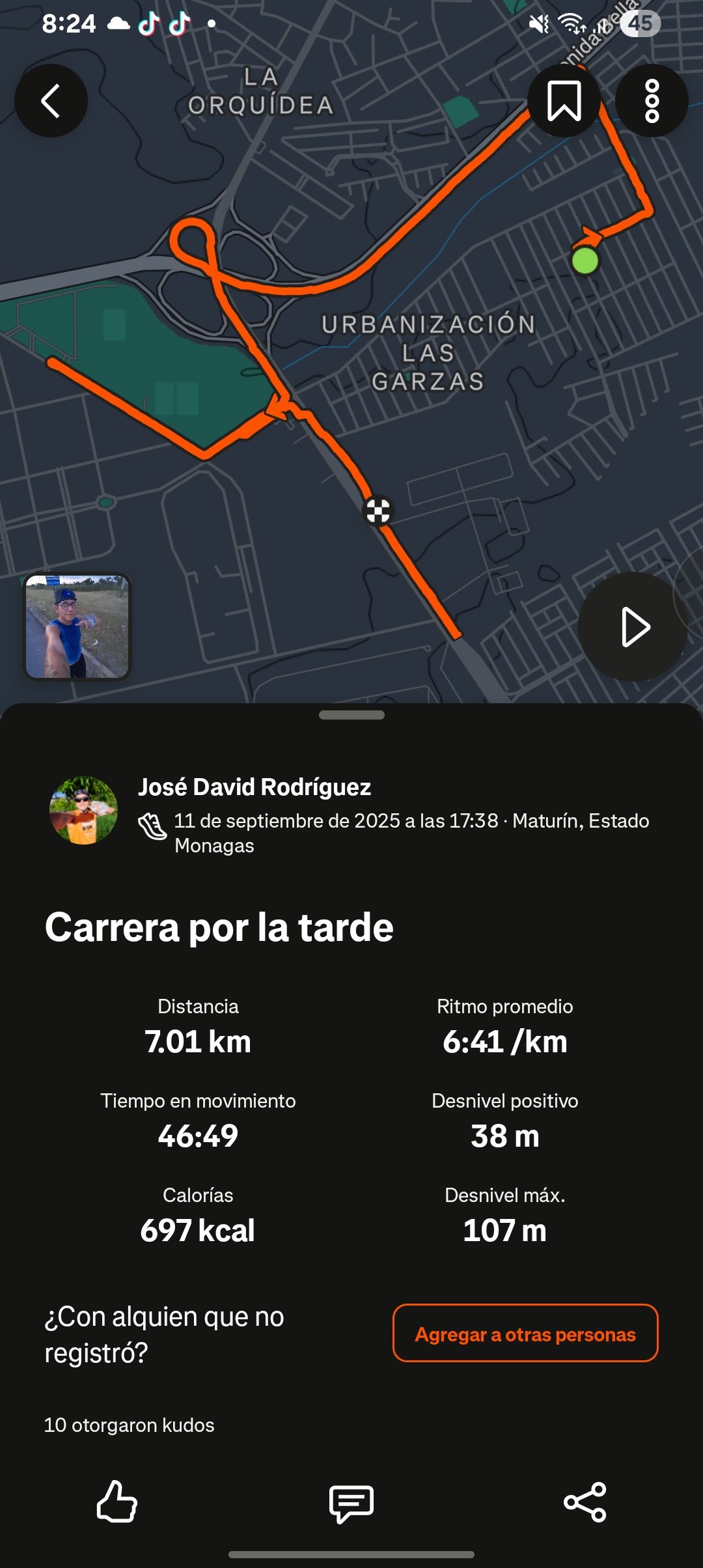This screenshot has height=1568, width=703.
Task: Open José David Rodríguez's profile picture
Action: click(x=84, y=810)
